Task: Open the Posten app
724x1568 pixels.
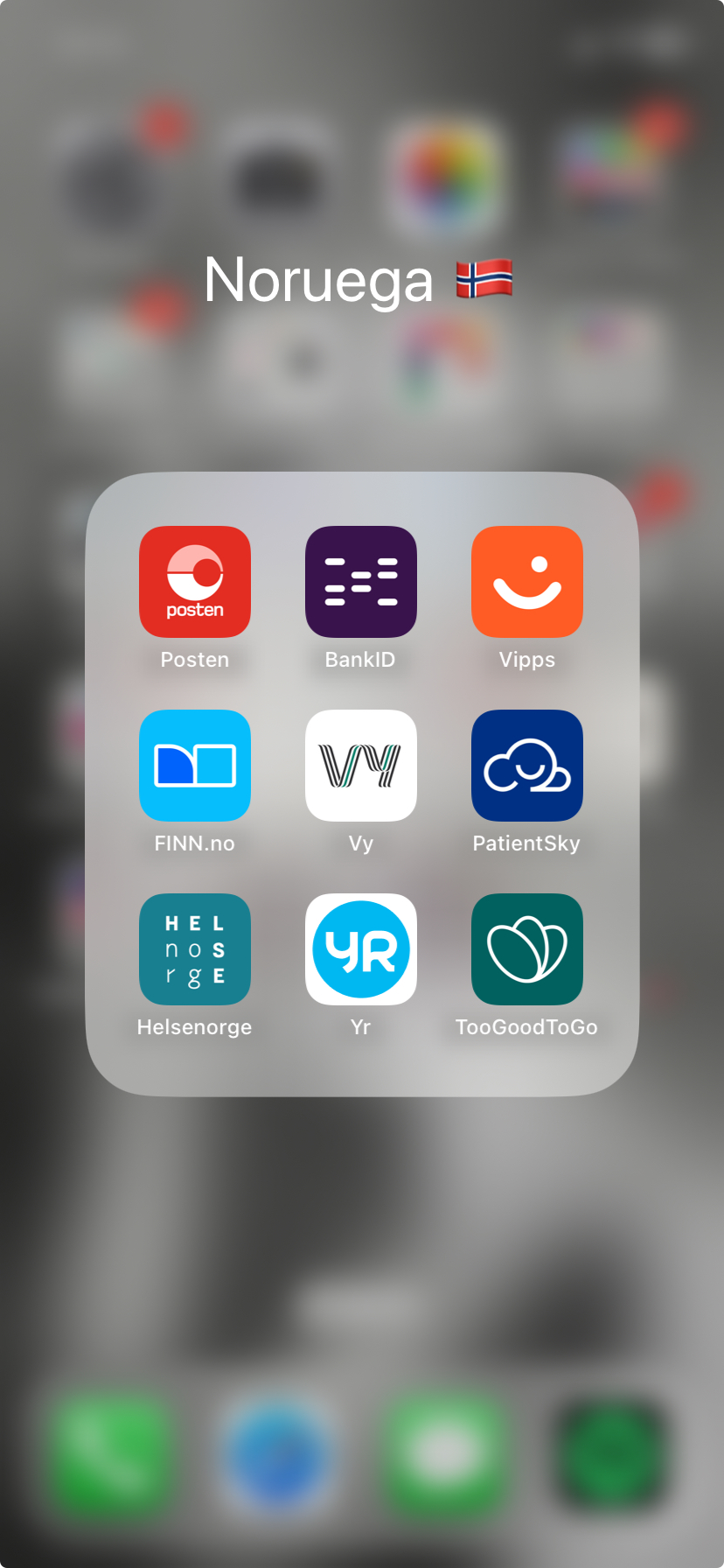Action: (195, 582)
